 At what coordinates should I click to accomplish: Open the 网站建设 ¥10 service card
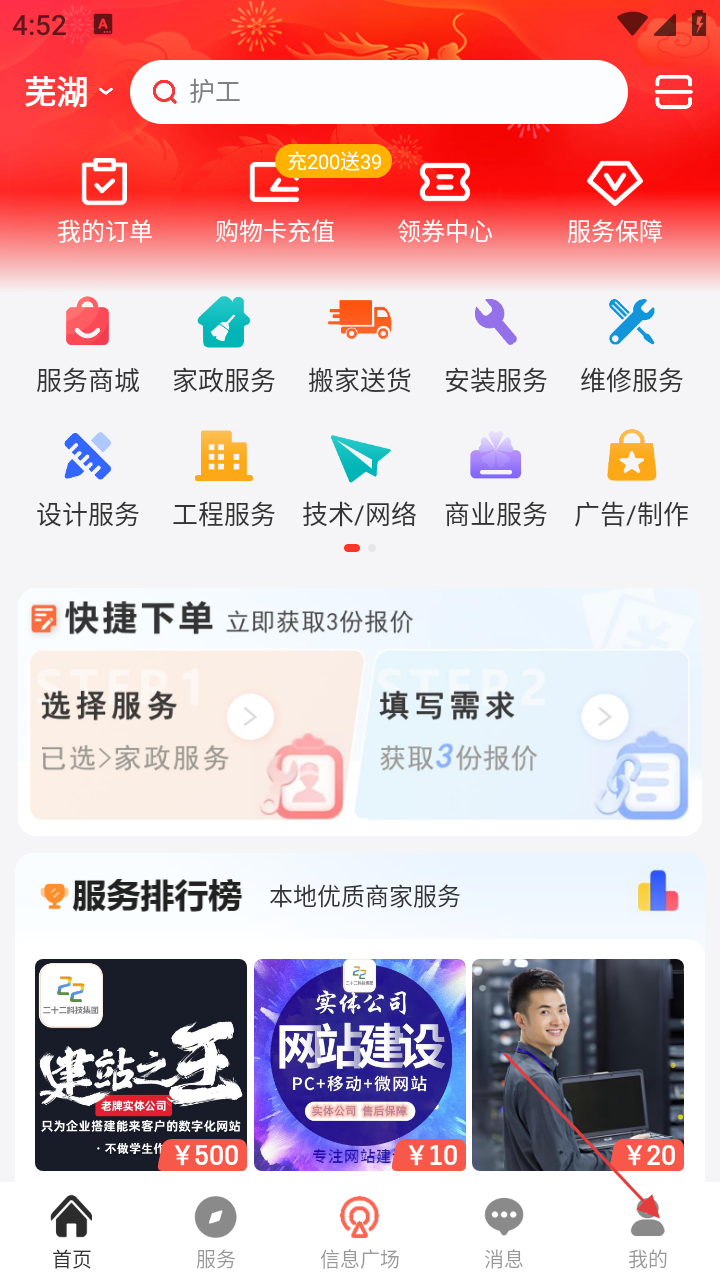[360, 1065]
